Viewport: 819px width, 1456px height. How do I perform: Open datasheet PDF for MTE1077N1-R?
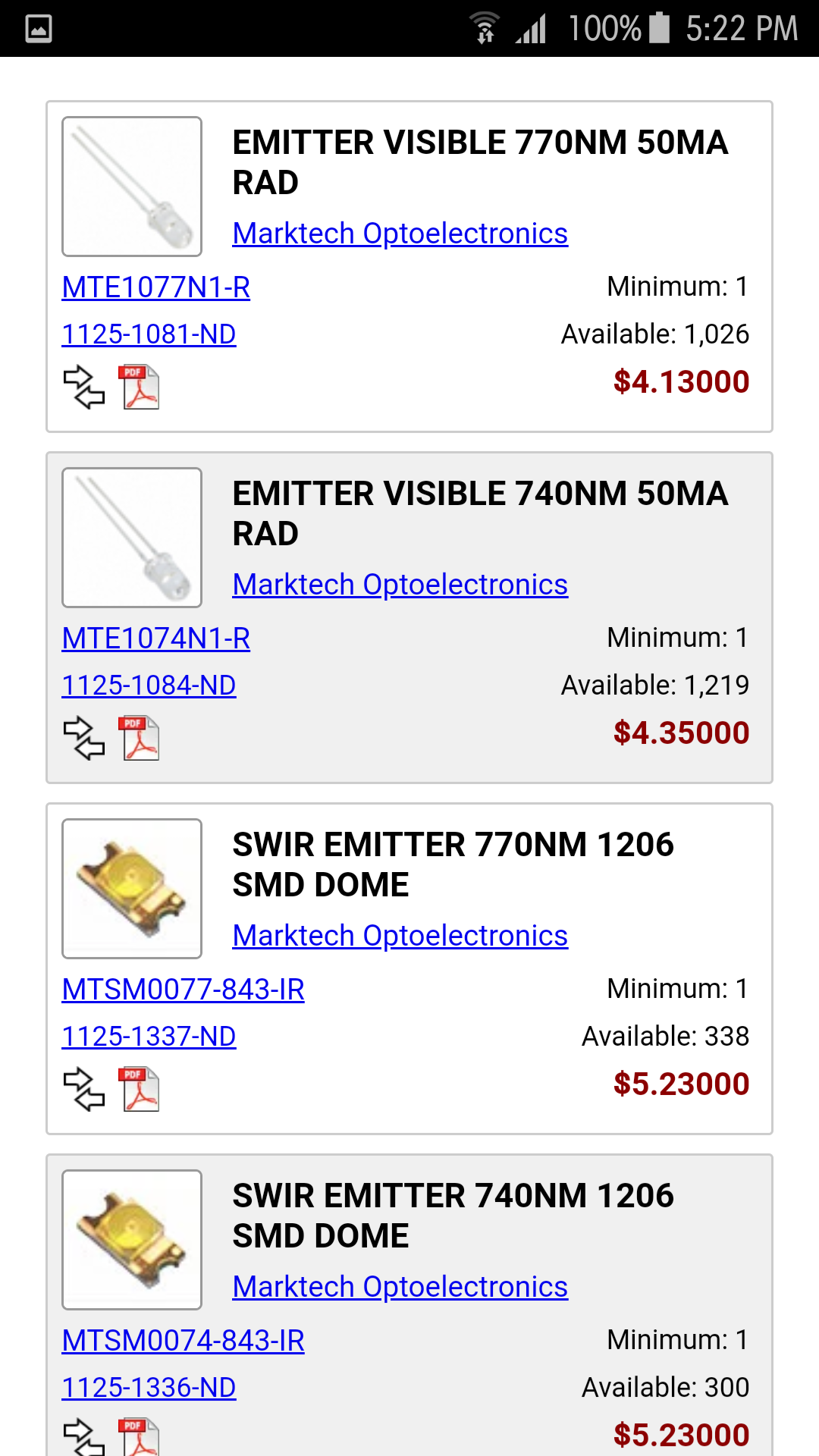140,387
